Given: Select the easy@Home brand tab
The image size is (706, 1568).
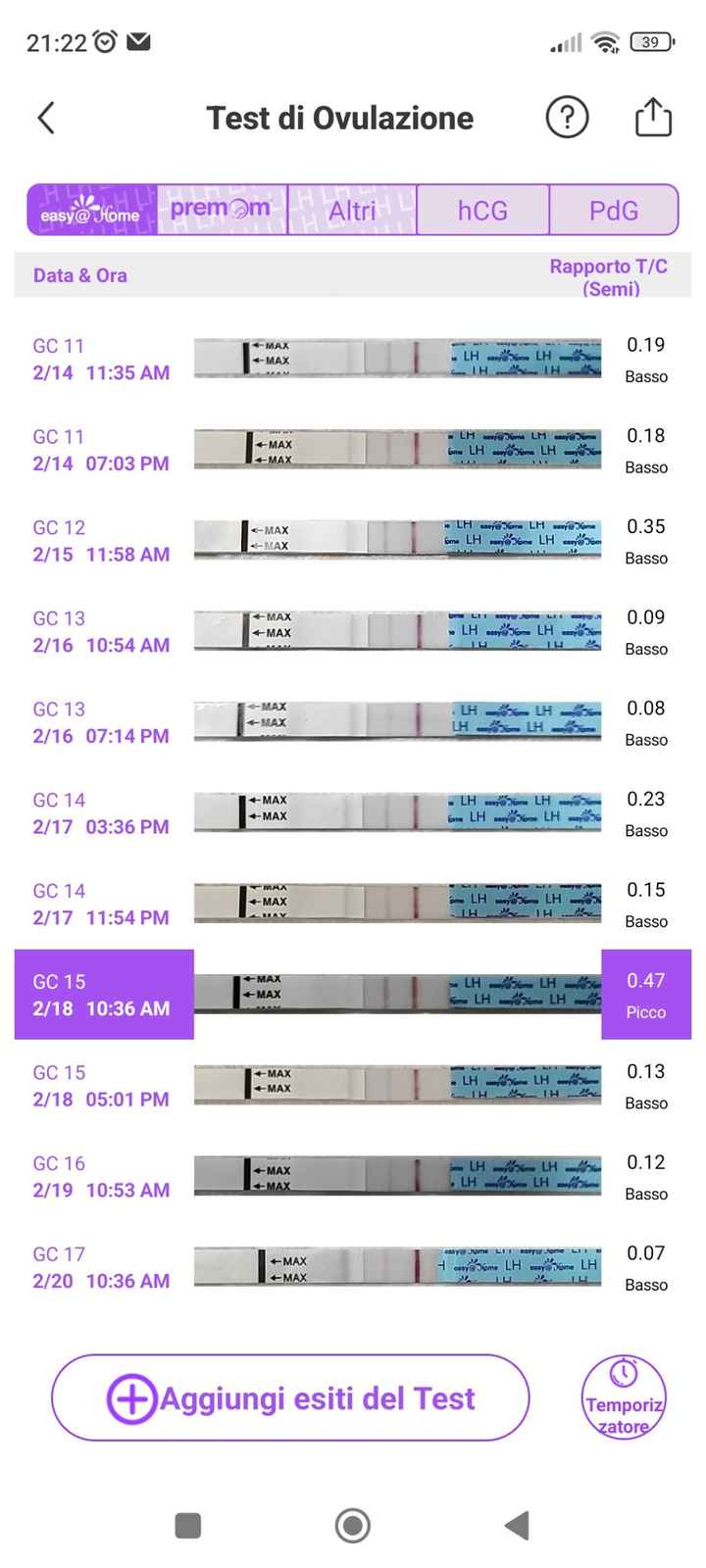Looking at the screenshot, I should tap(91, 210).
